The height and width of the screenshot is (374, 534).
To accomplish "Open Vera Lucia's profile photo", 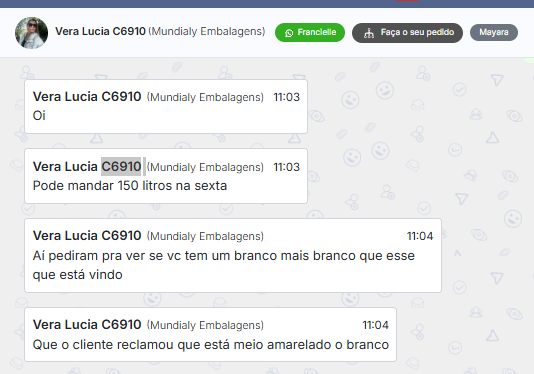I will (x=31, y=33).
